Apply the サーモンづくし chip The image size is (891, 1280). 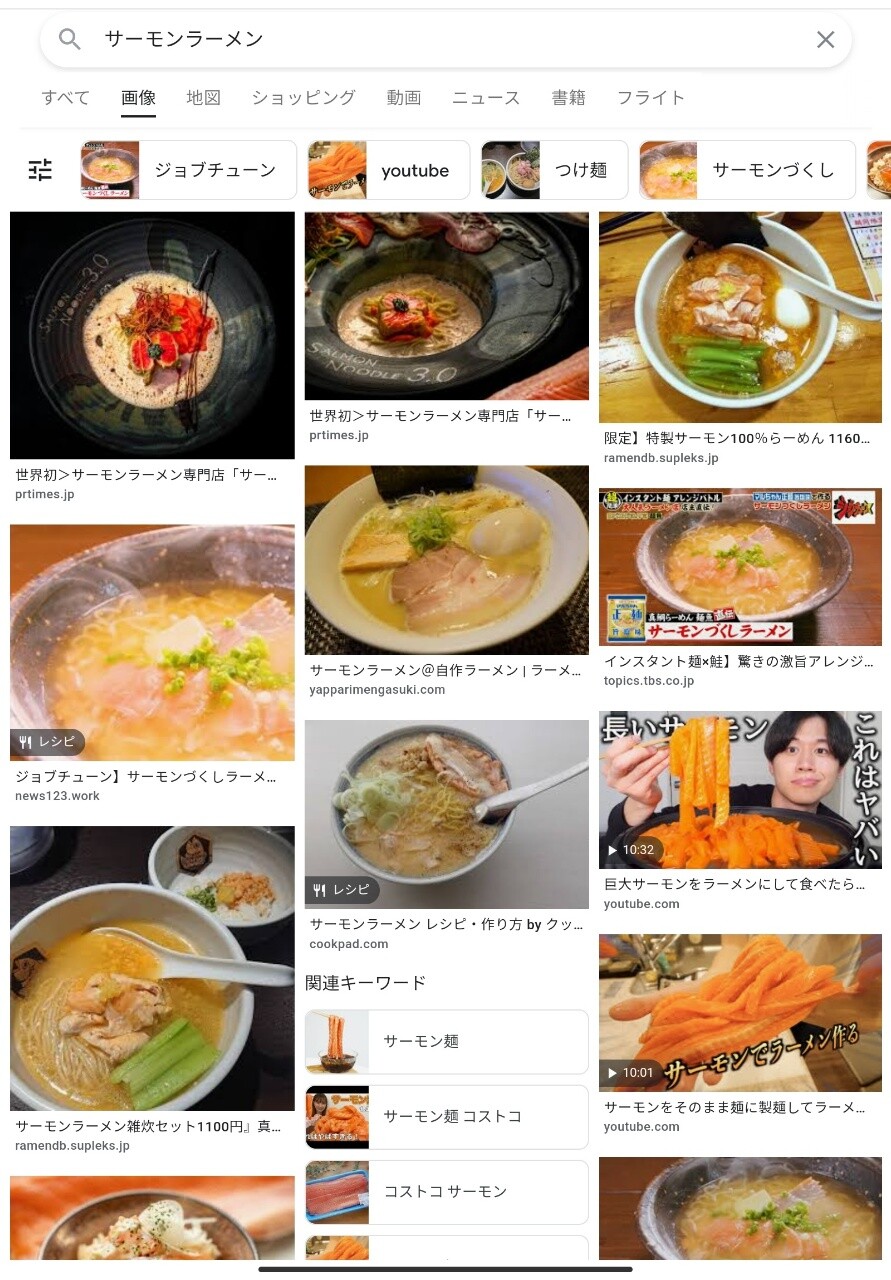747,170
